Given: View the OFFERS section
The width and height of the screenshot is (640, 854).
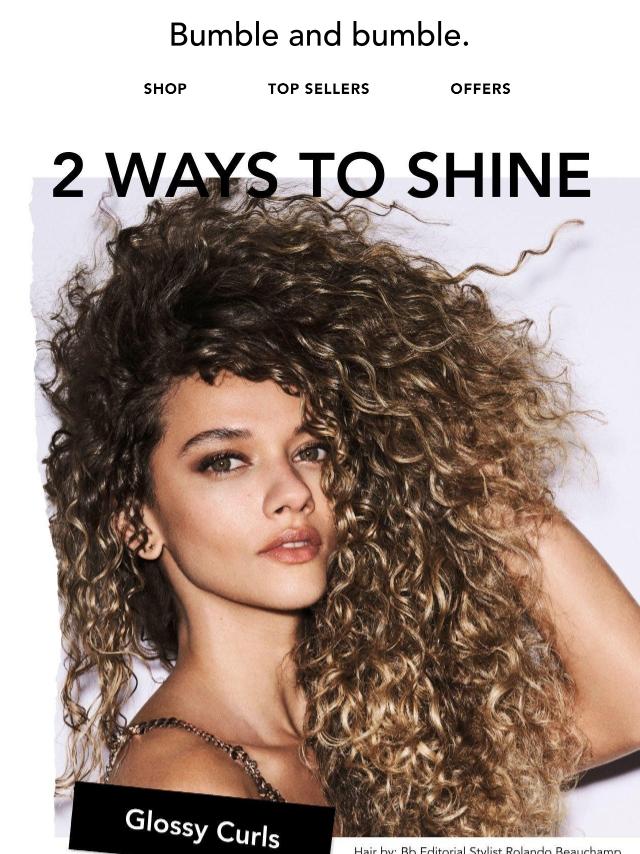Looking at the screenshot, I should pyautogui.click(x=480, y=89).
